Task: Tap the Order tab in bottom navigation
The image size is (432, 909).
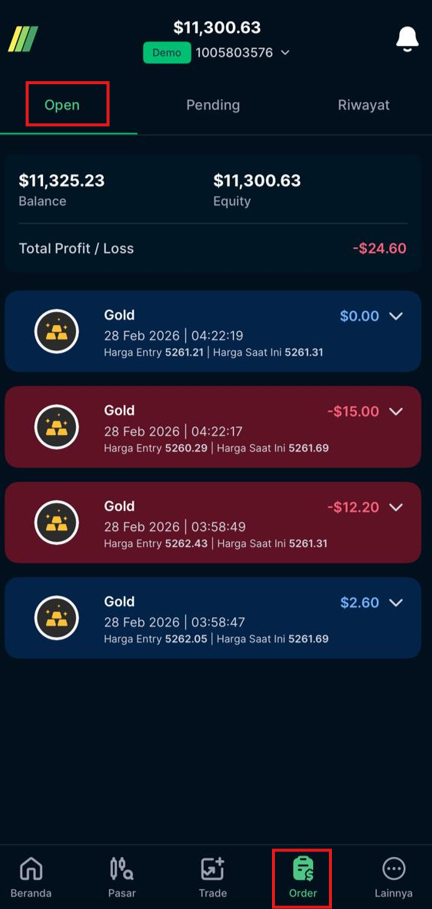Action: click(x=303, y=877)
